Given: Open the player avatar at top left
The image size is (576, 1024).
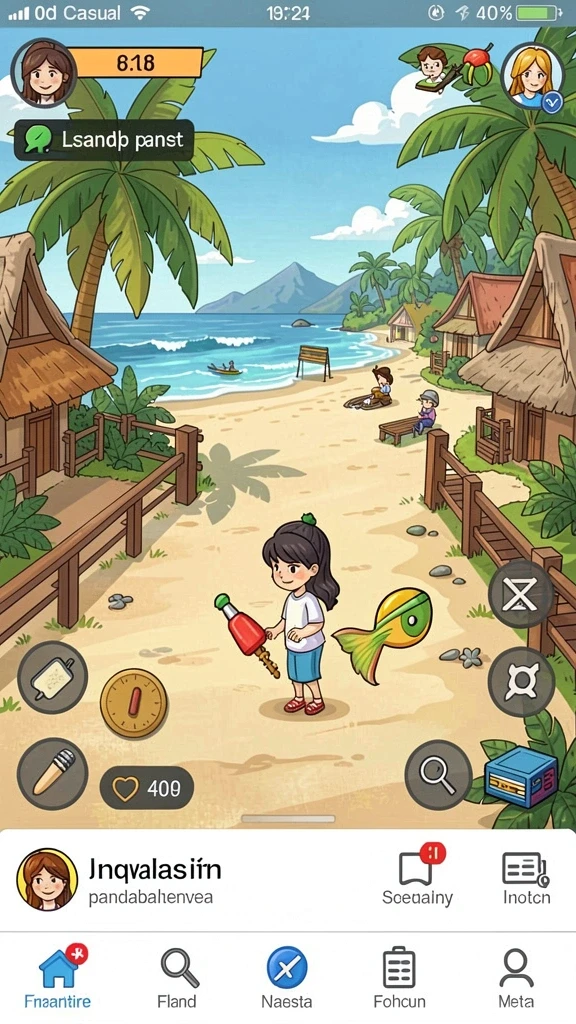Looking at the screenshot, I should [44, 72].
